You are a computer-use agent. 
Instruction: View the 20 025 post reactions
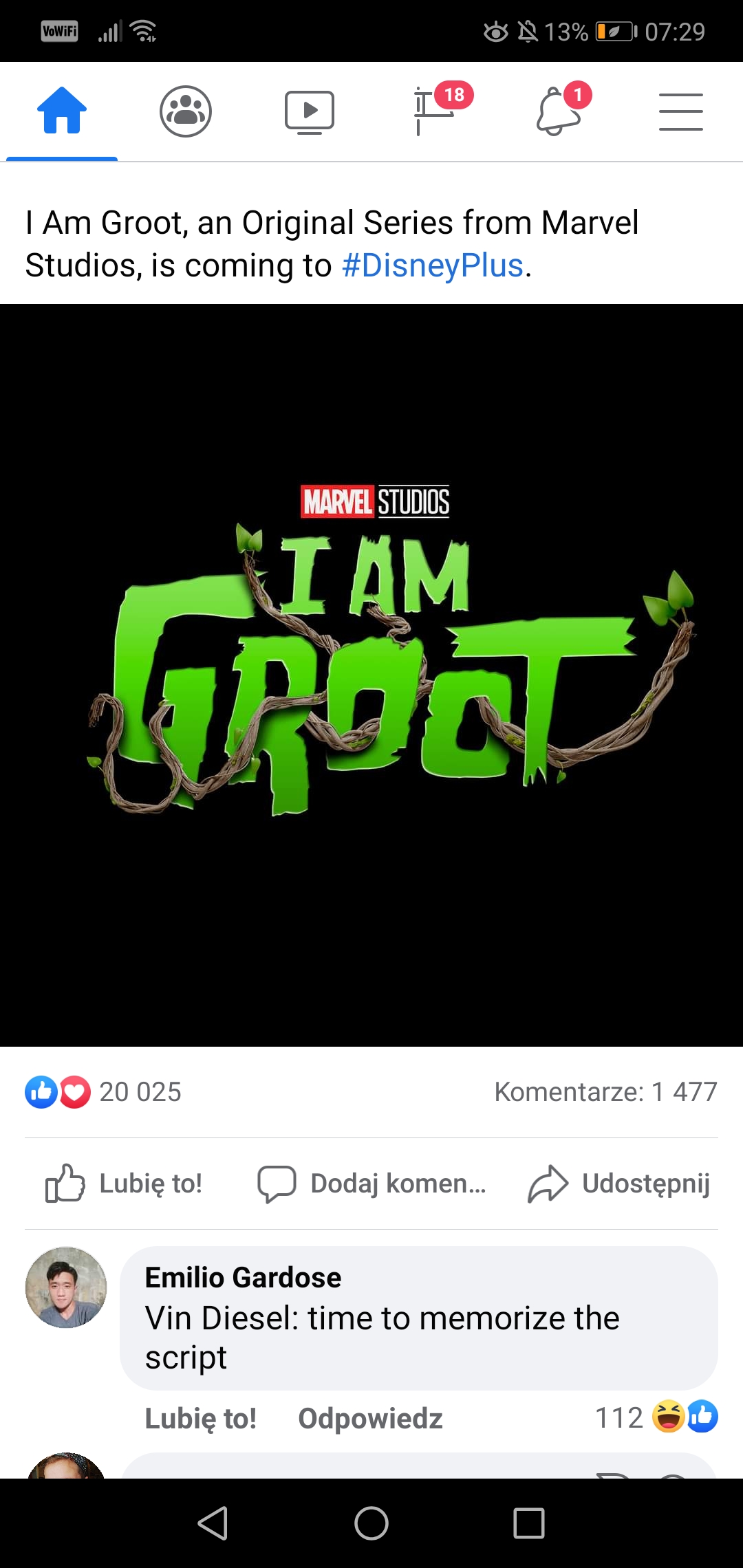tap(103, 1091)
